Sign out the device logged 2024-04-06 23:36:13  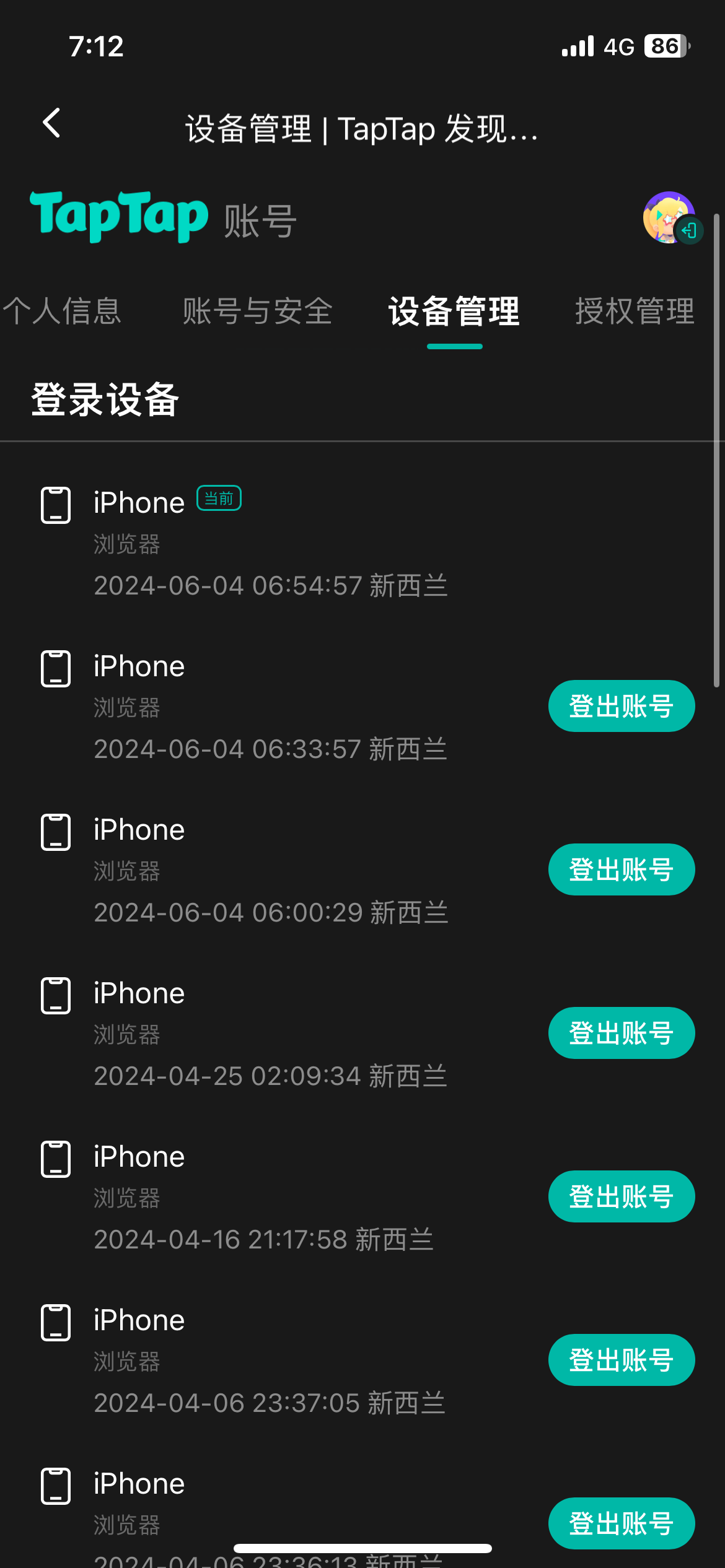622,1523
